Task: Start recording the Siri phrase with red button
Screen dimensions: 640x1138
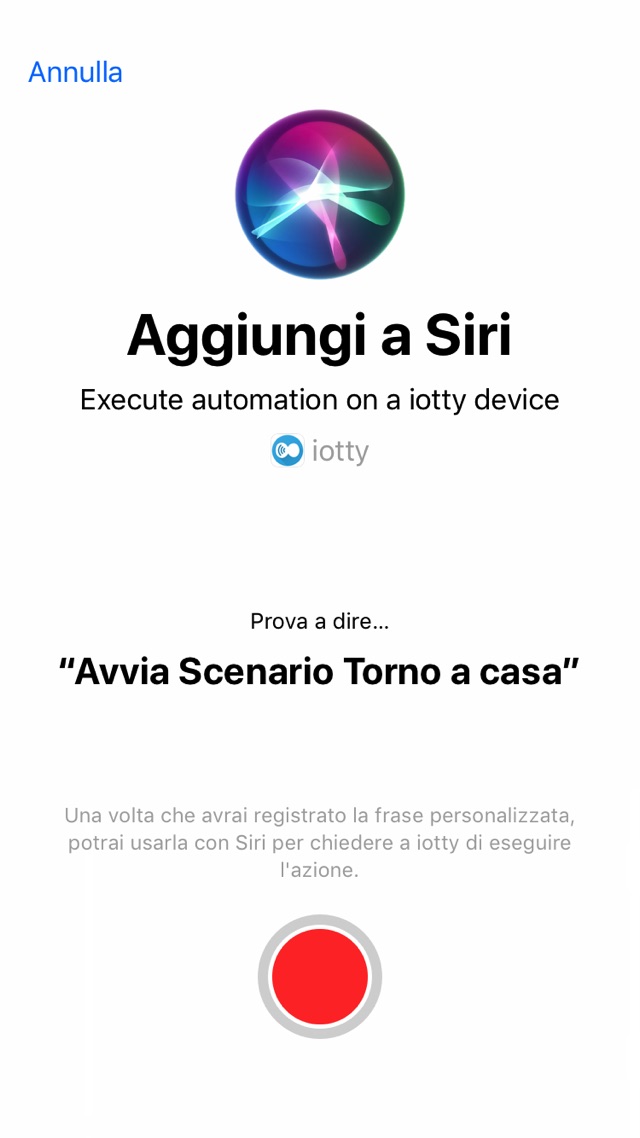Action: point(320,976)
